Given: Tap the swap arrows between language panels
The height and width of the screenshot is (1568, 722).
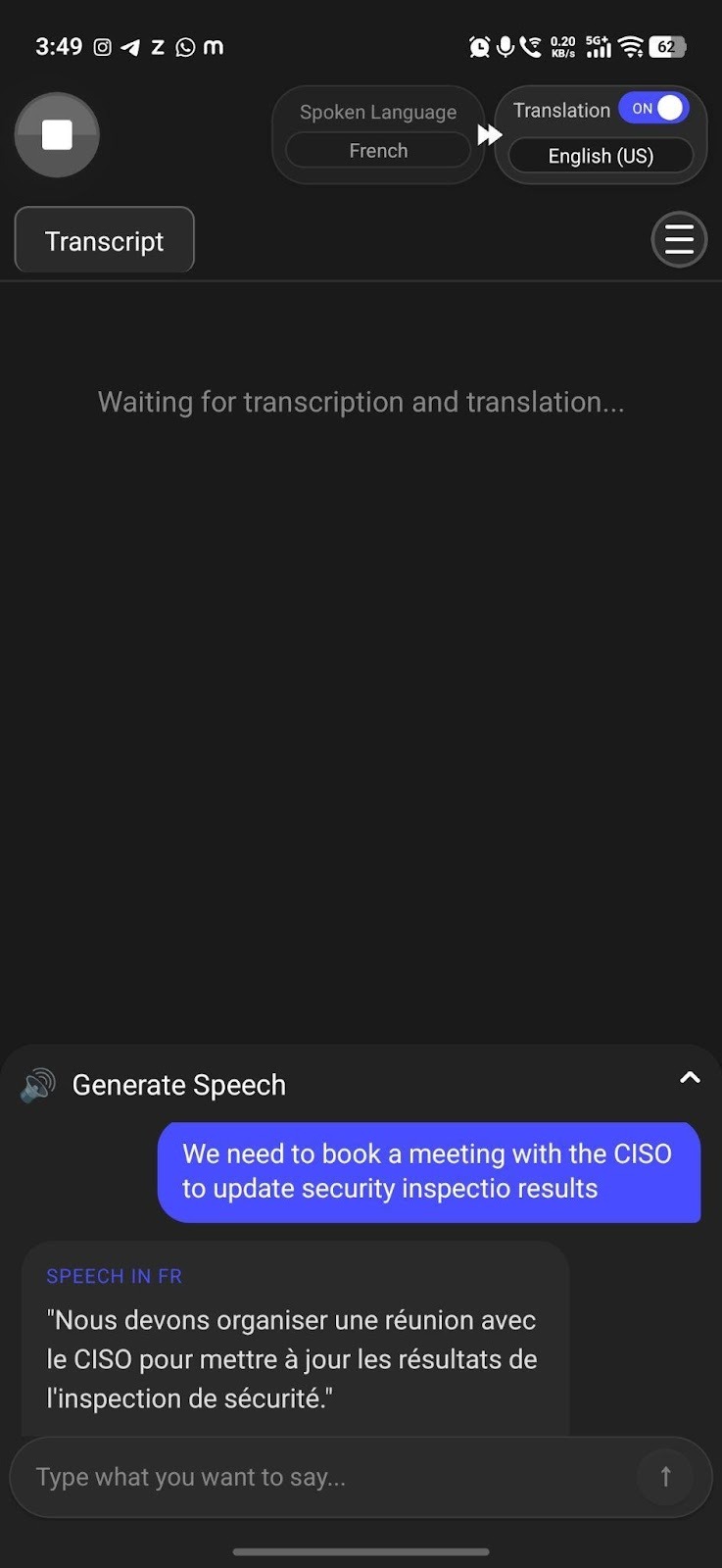Looking at the screenshot, I should (489, 134).
